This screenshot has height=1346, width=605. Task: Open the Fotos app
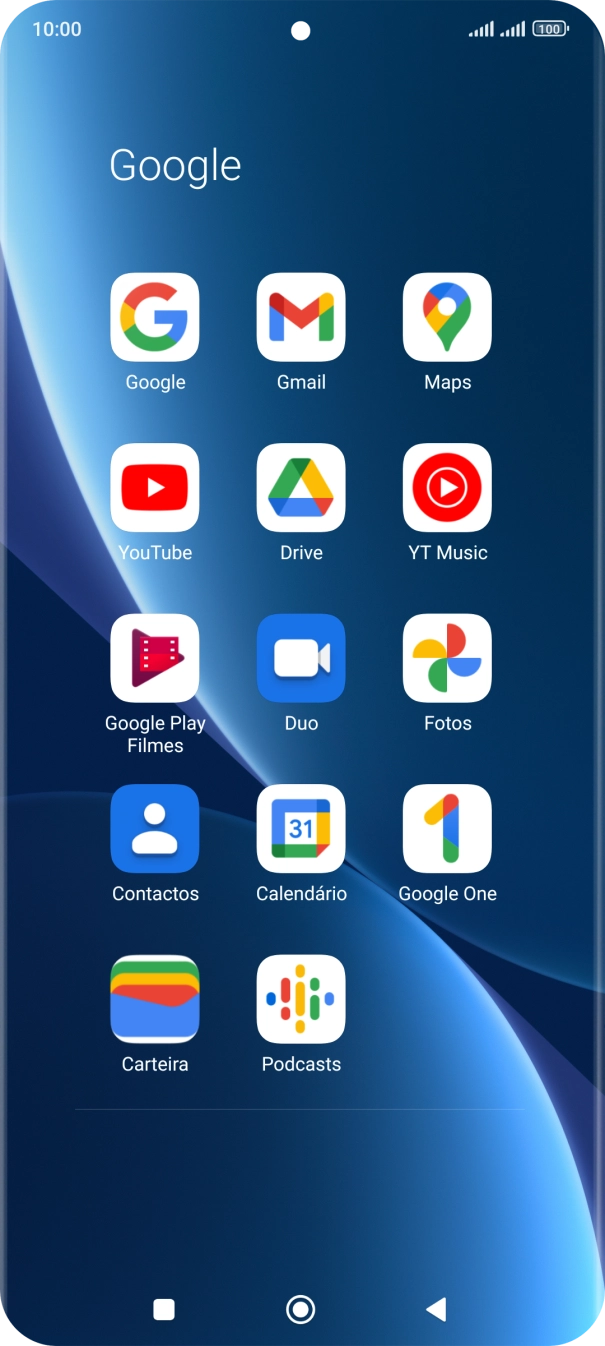447,658
